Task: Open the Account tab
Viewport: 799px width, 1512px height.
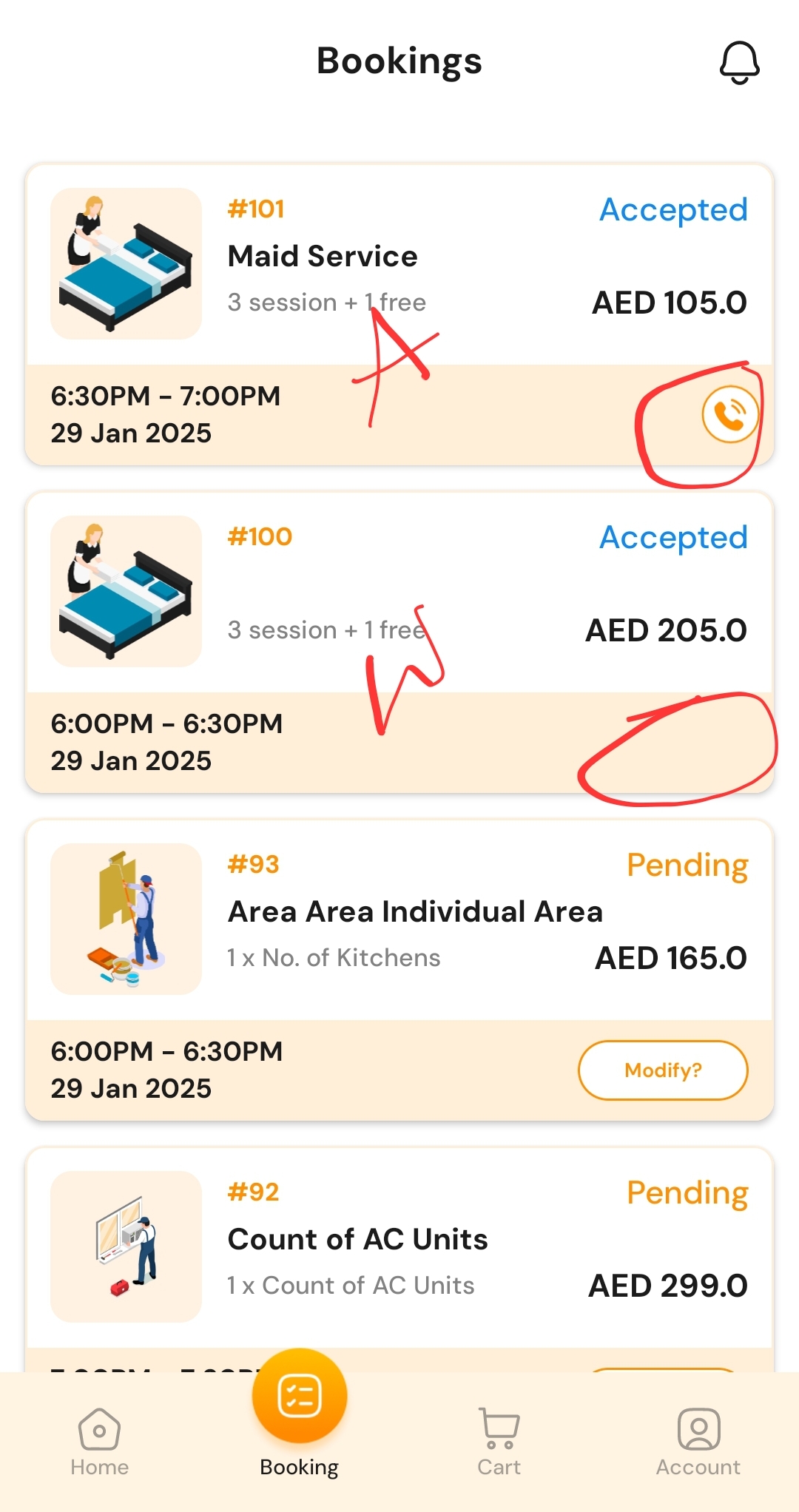Action: coord(698,1442)
